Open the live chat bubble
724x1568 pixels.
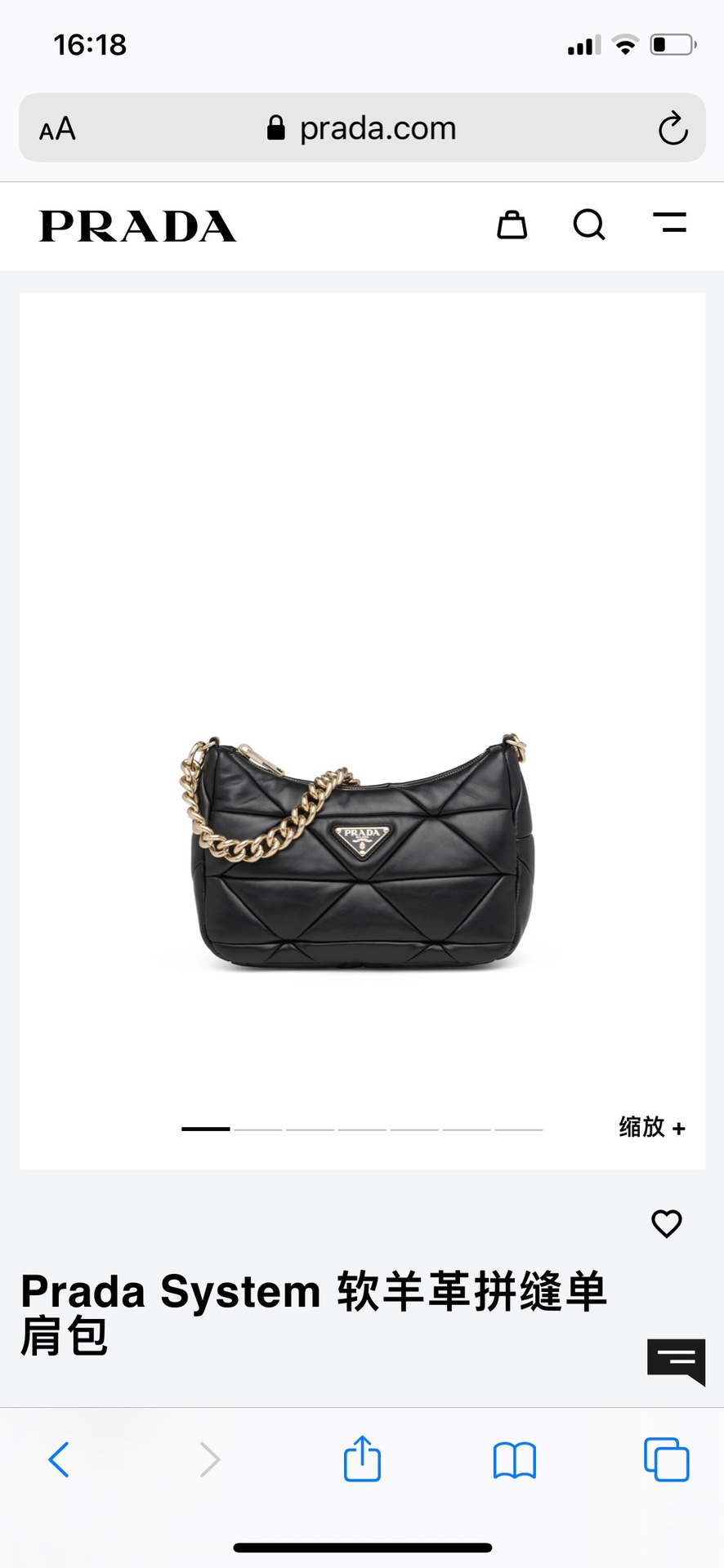click(x=676, y=1361)
